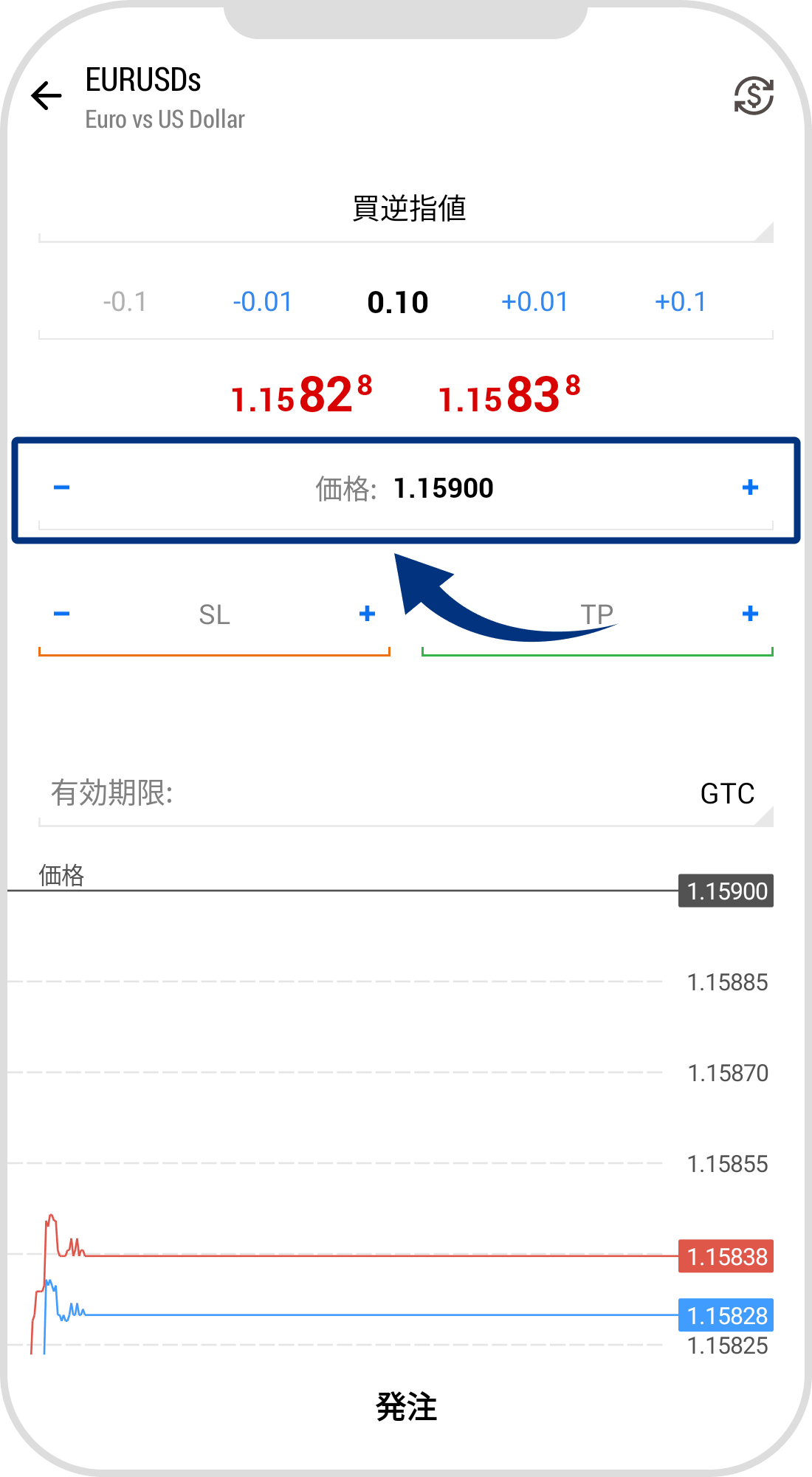The height and width of the screenshot is (1477, 812).
Task: Tap the plus to raise the SL value
Action: pyautogui.click(x=366, y=613)
